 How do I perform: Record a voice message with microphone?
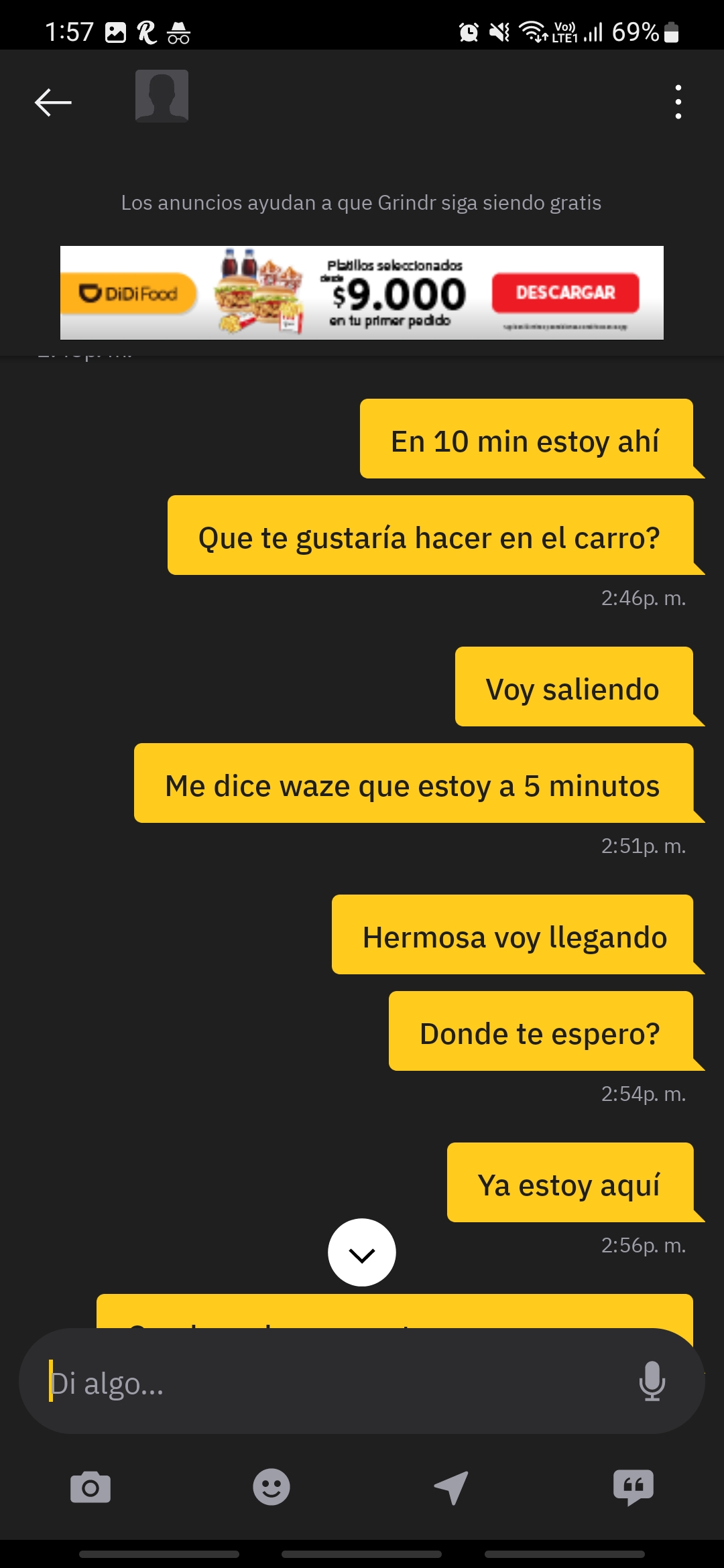652,1382
